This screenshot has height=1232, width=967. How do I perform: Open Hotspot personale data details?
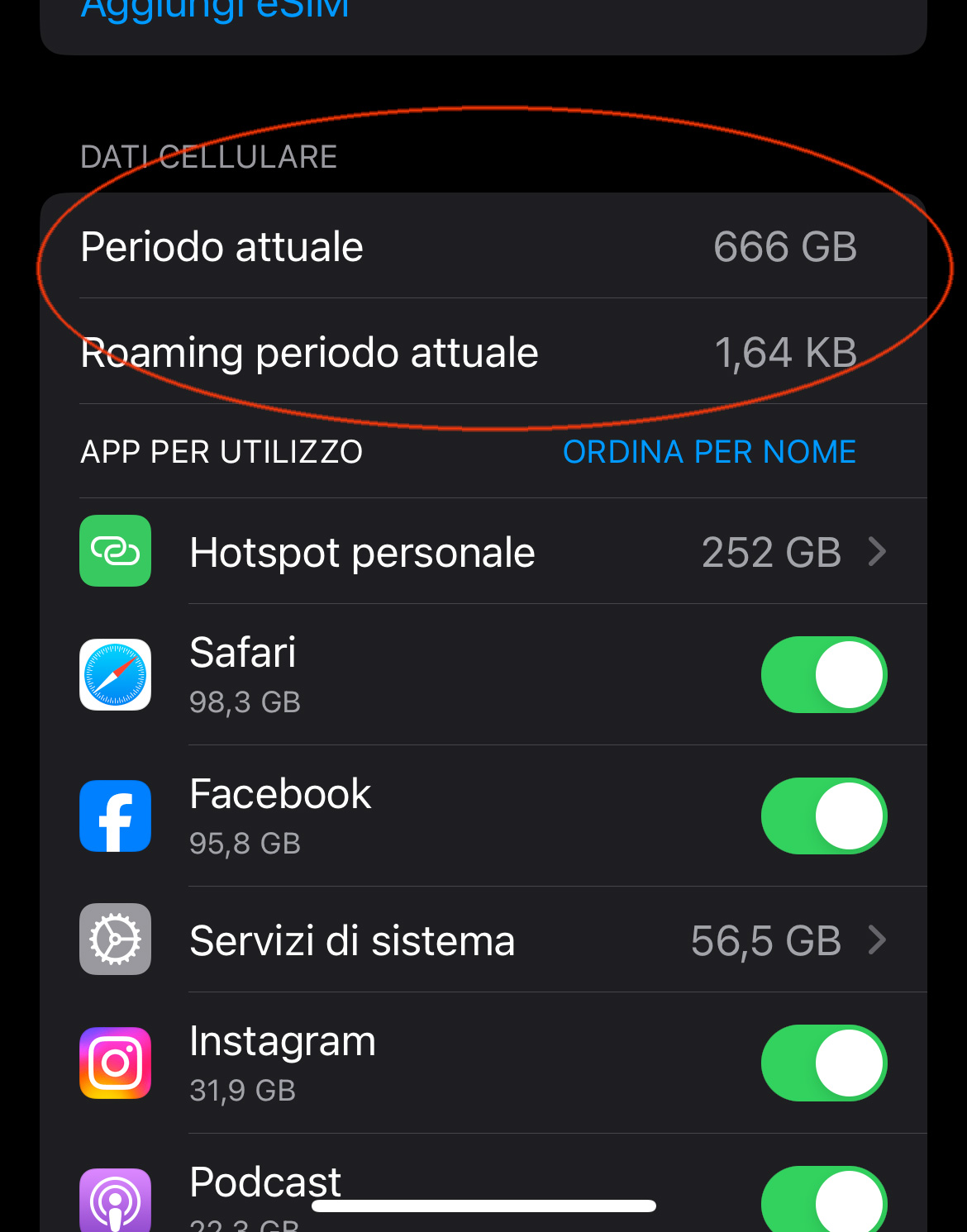[x=537, y=552]
